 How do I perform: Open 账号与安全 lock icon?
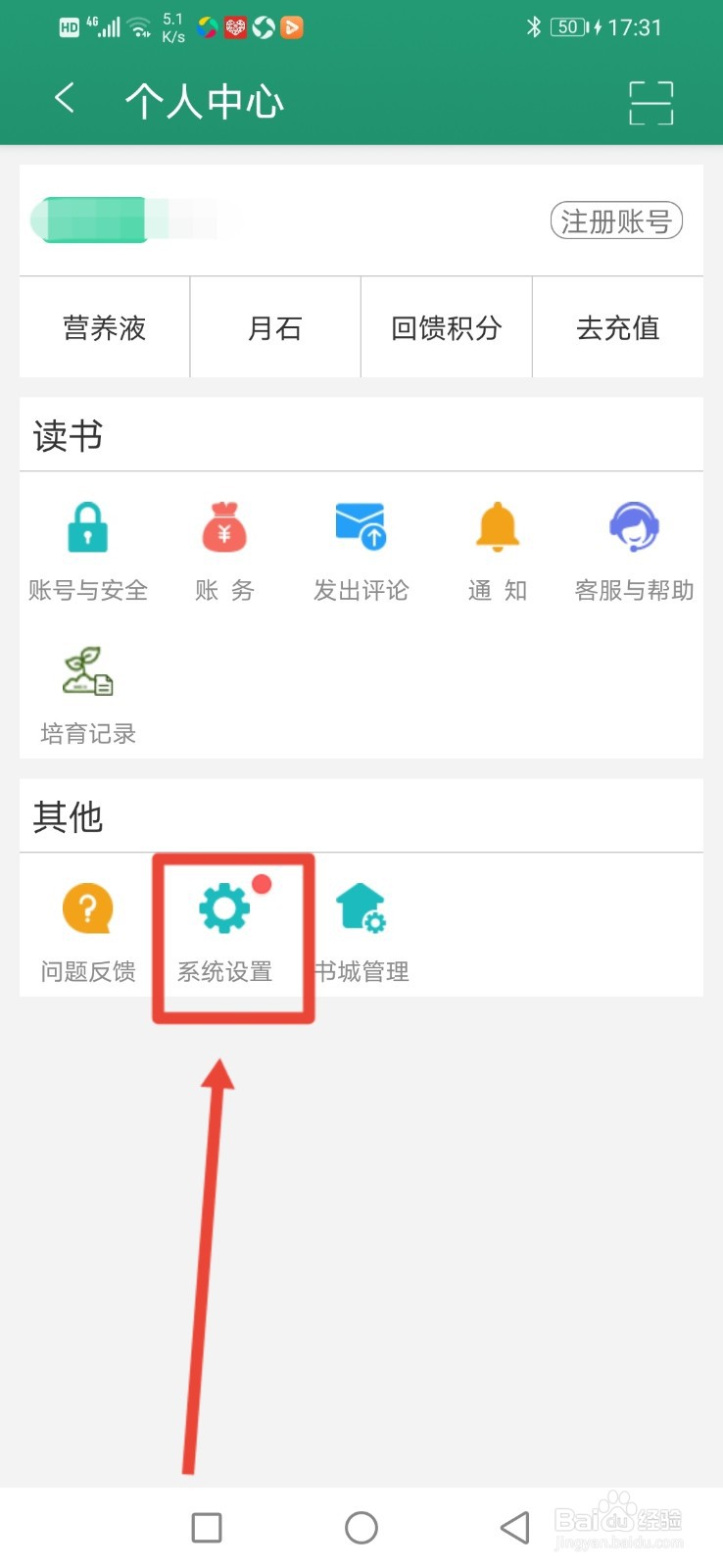pos(86,526)
